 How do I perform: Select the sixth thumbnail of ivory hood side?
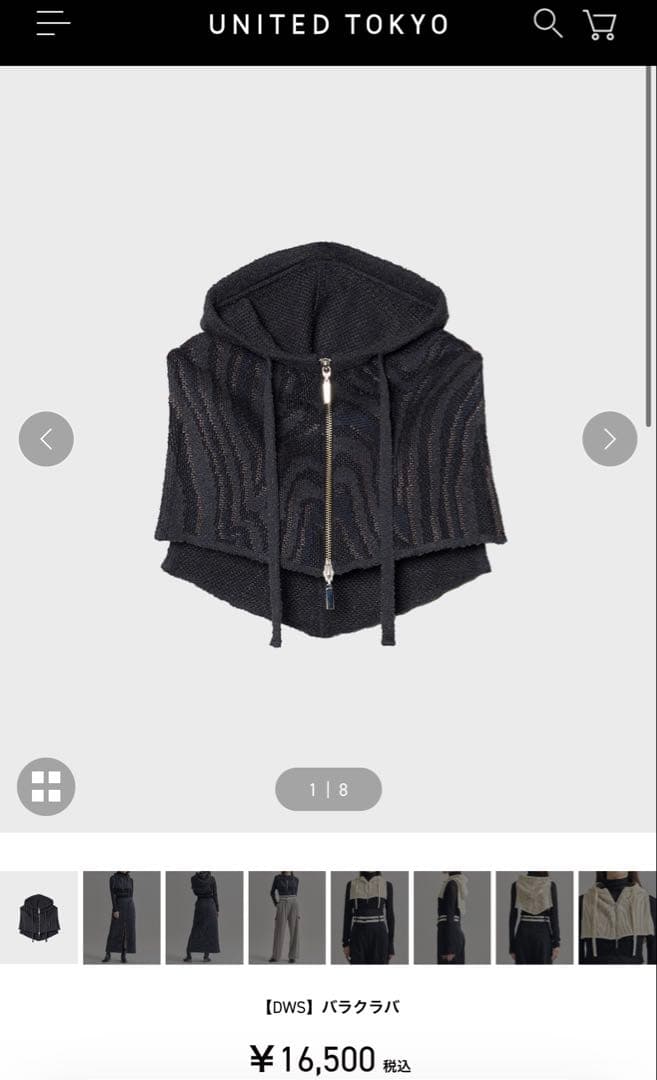452,917
